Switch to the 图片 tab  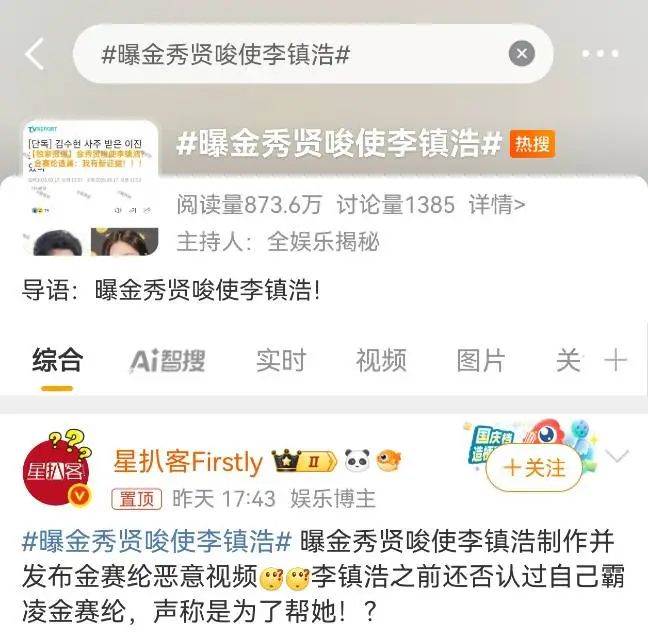(x=481, y=361)
